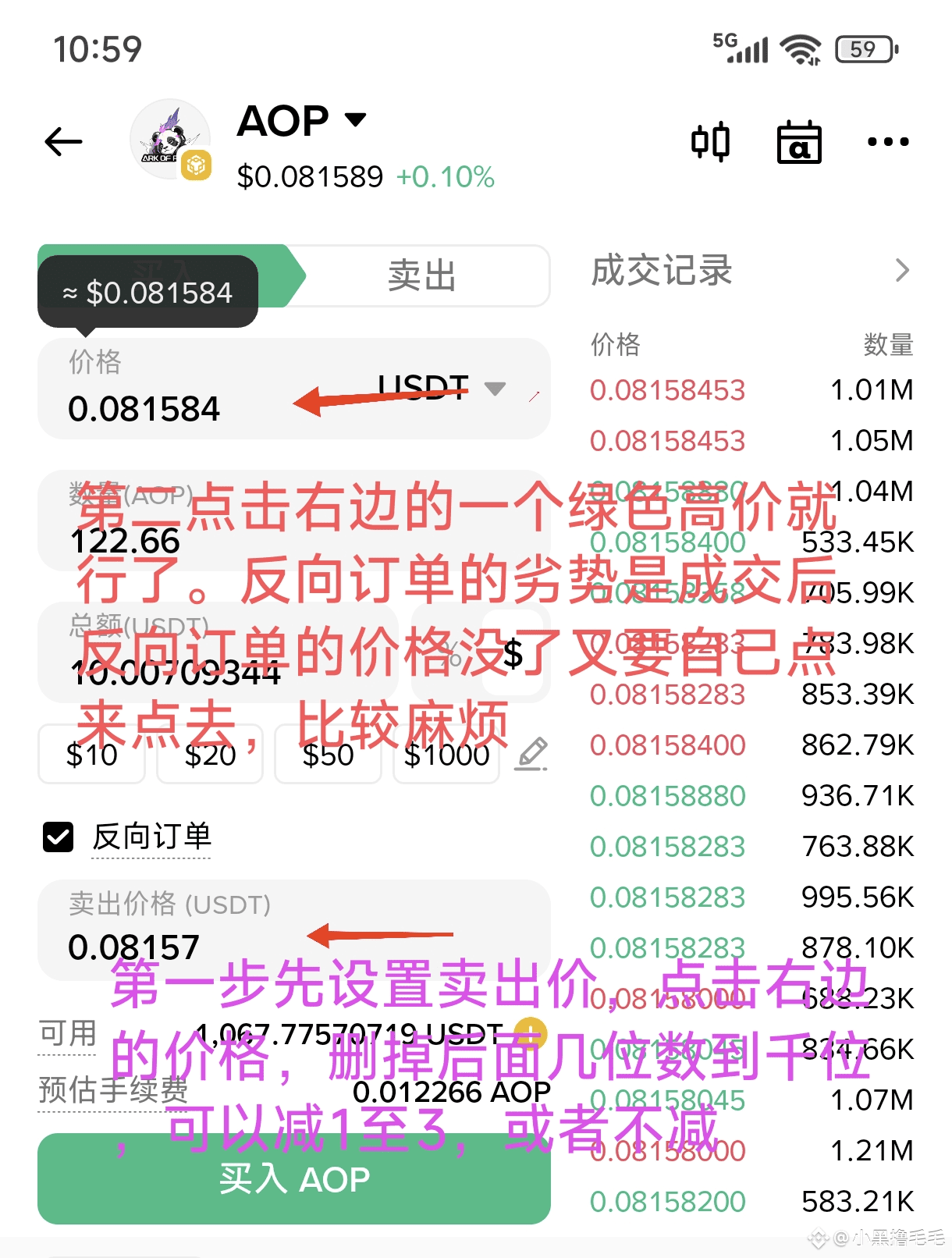Pick the $50 quick amount chip

[329, 755]
